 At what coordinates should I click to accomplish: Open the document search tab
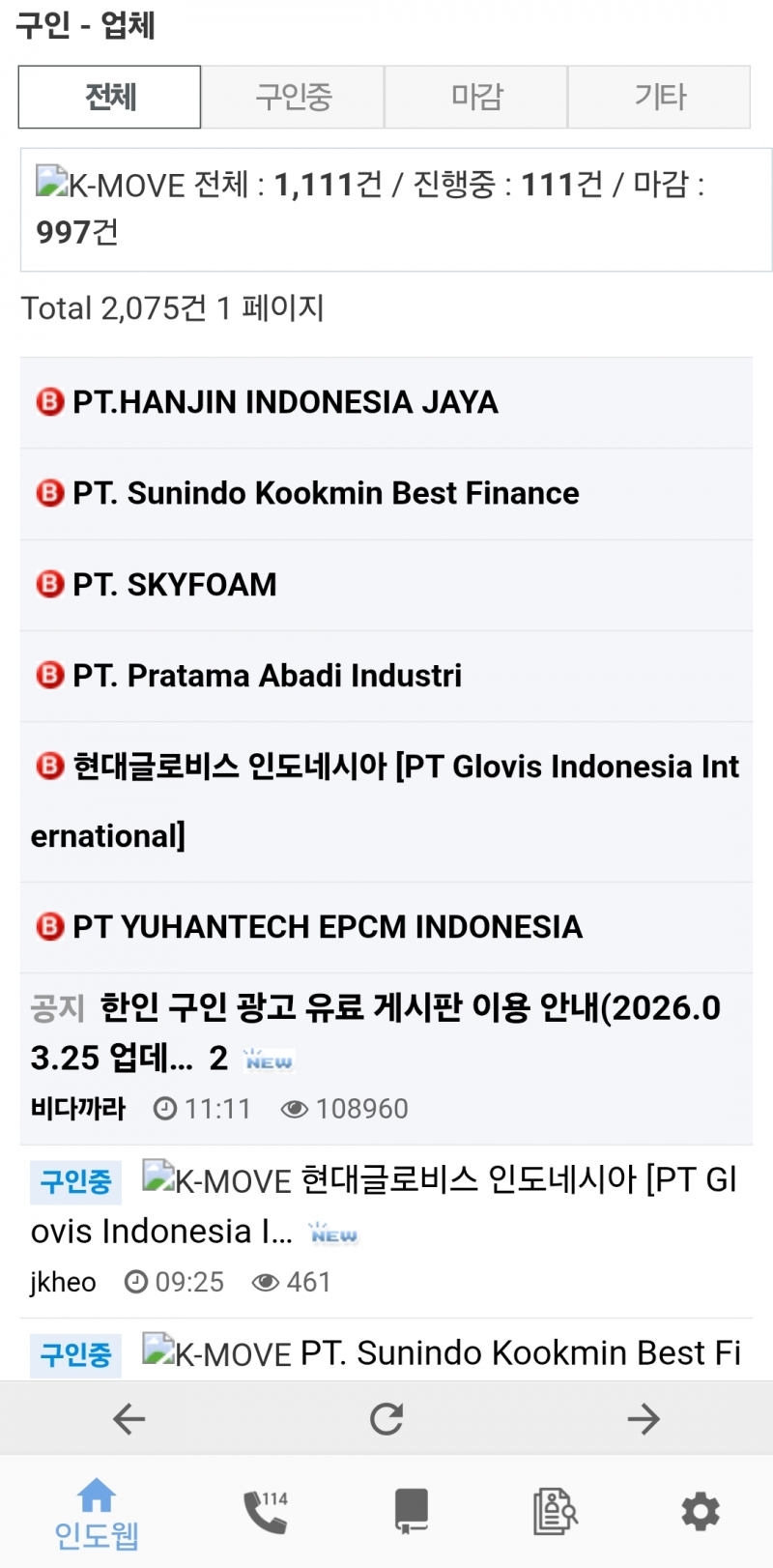(x=556, y=1512)
